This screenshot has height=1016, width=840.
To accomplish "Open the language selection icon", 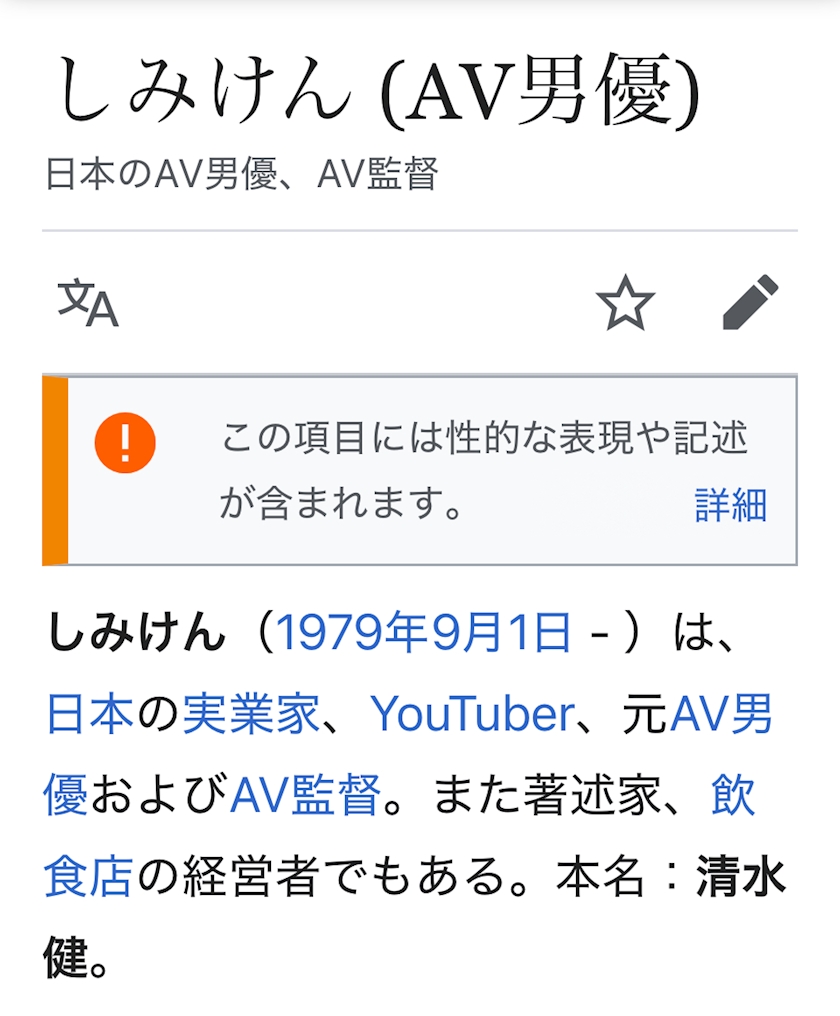I will pyautogui.click(x=88, y=303).
